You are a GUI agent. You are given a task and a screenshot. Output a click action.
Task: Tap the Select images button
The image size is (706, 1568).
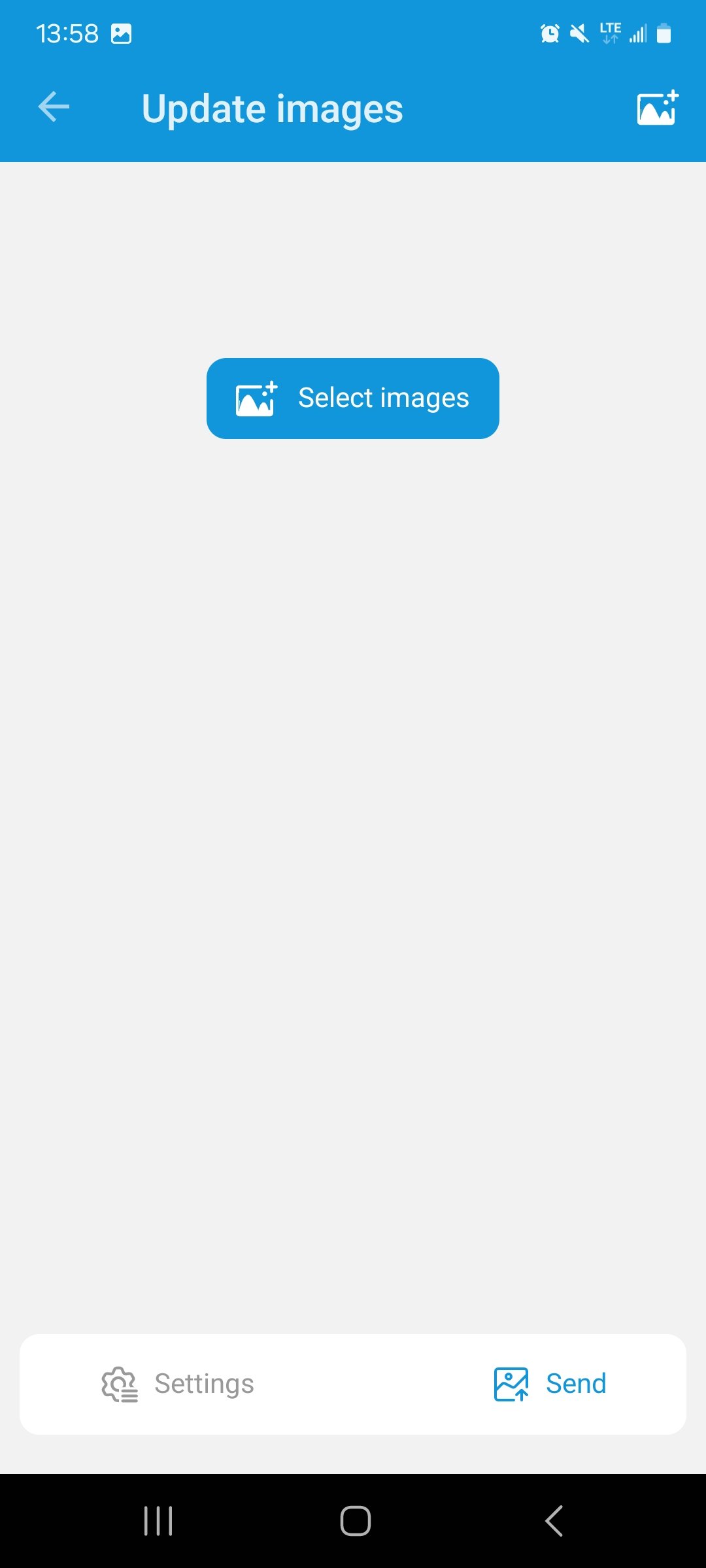[353, 399]
